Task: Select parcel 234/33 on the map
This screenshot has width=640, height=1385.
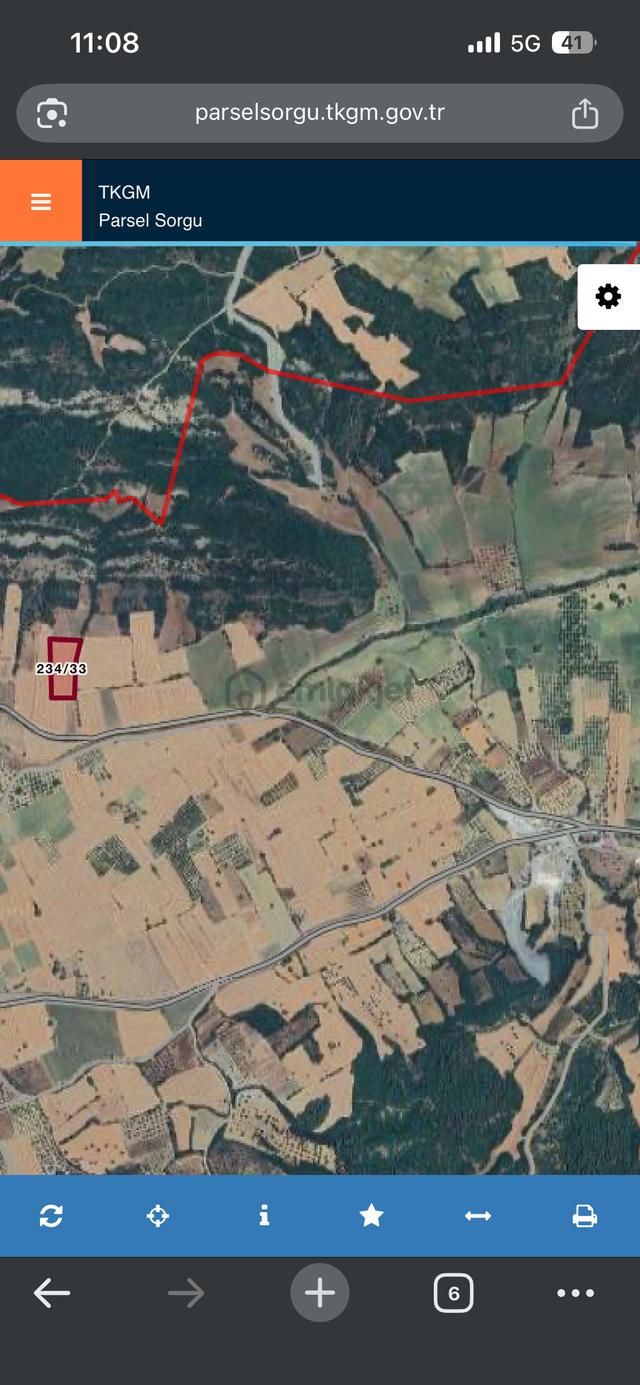Action: click(65, 668)
